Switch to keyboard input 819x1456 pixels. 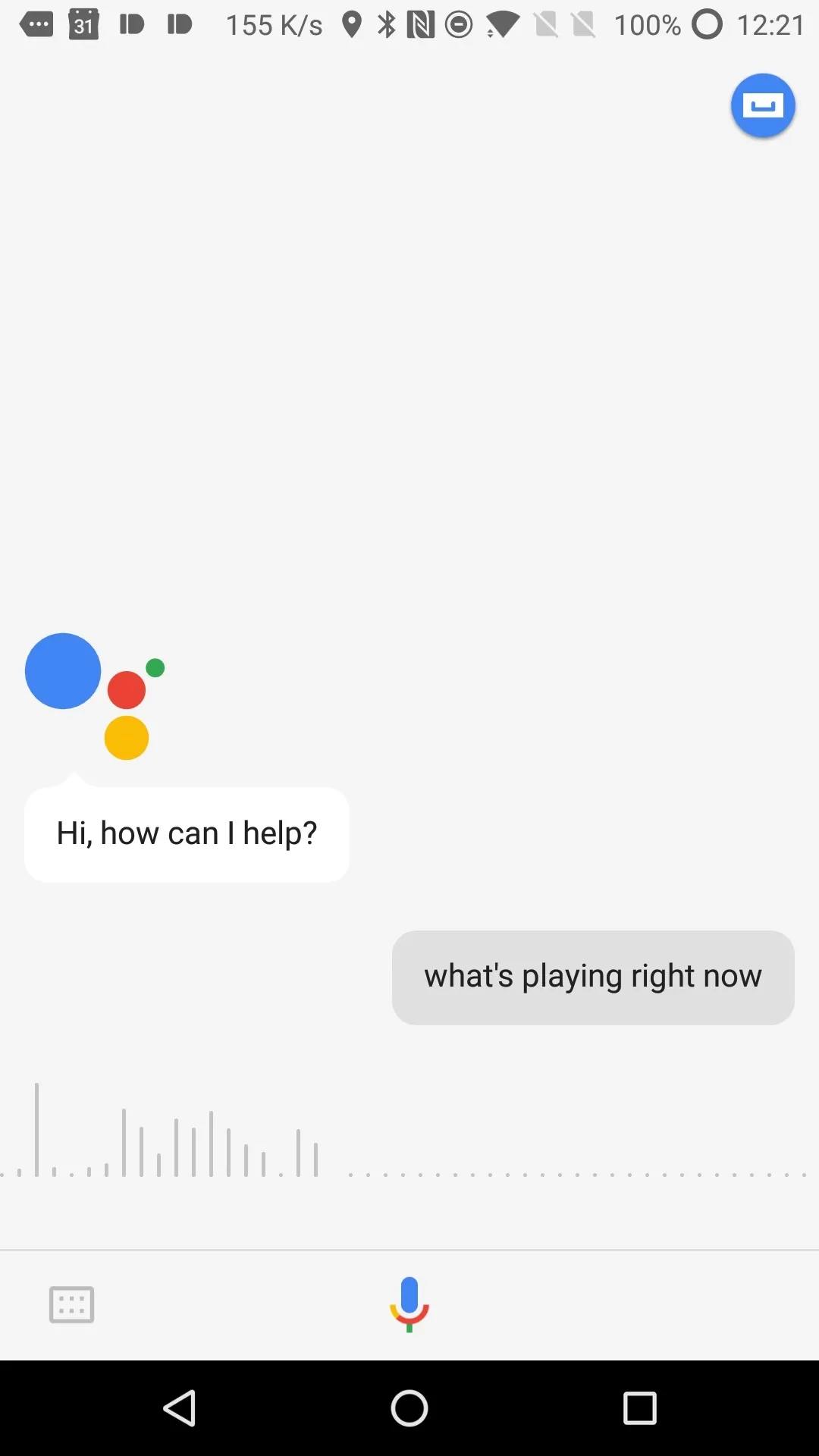[x=71, y=1304]
